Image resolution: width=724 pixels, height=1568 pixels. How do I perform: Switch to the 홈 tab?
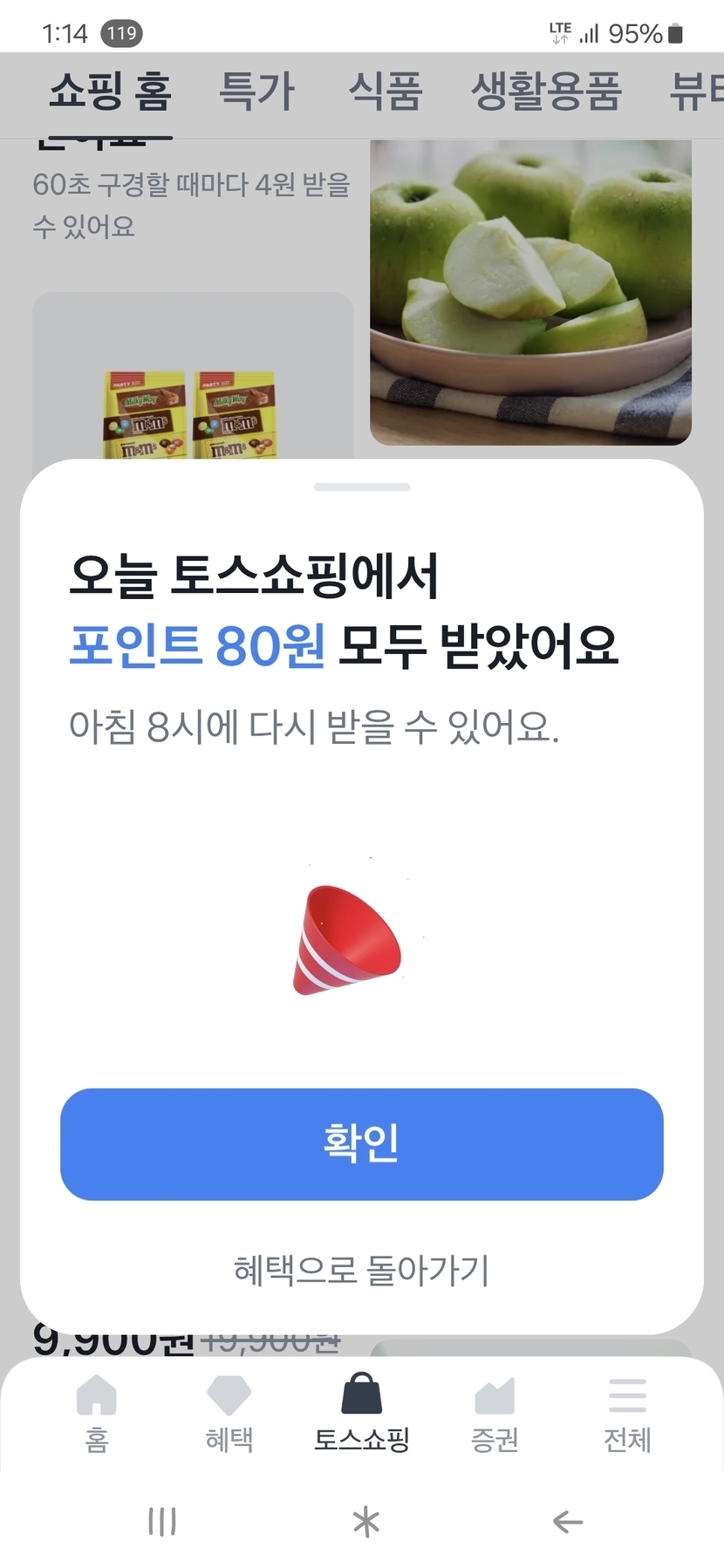coord(97,1415)
